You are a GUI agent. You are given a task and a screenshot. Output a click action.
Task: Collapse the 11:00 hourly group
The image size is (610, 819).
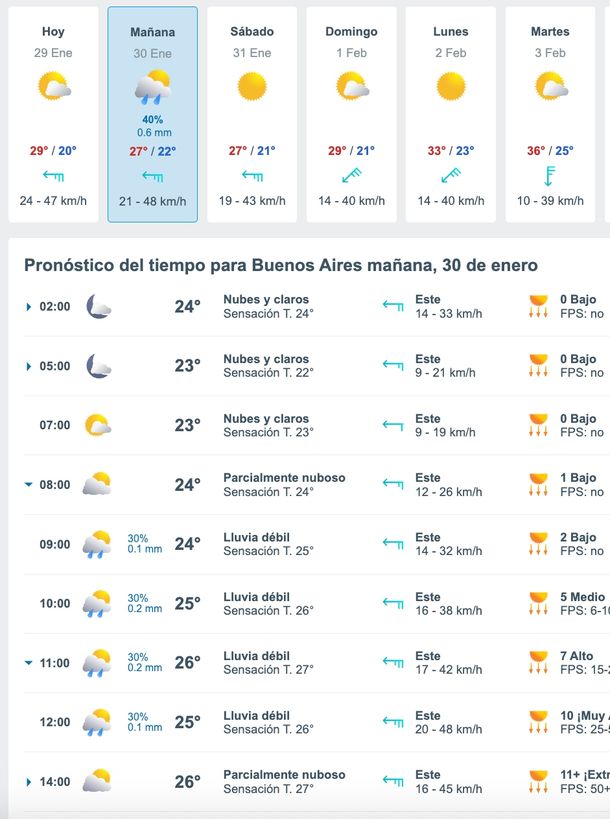coord(29,663)
